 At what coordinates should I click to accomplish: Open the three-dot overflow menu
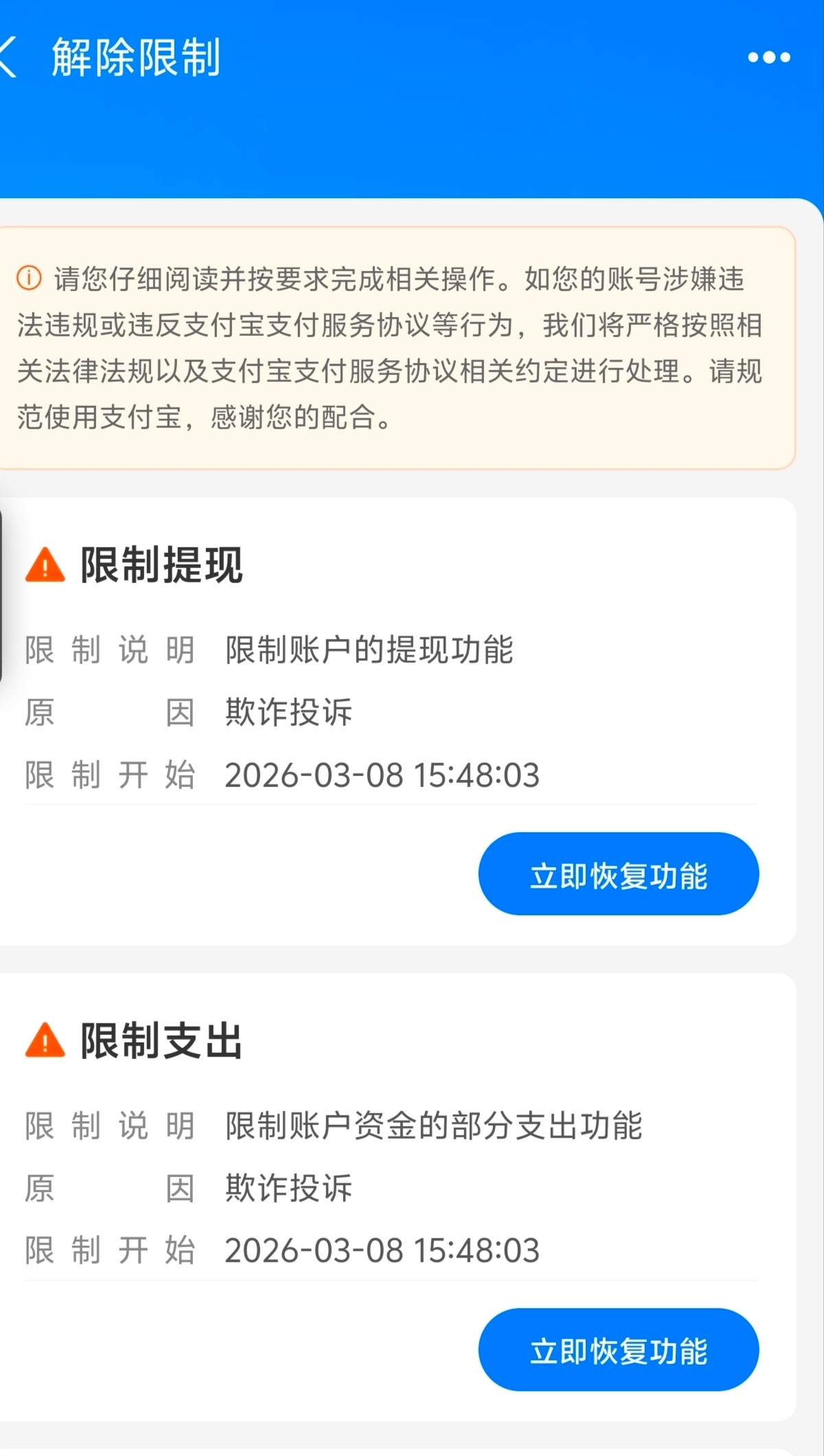[x=768, y=58]
